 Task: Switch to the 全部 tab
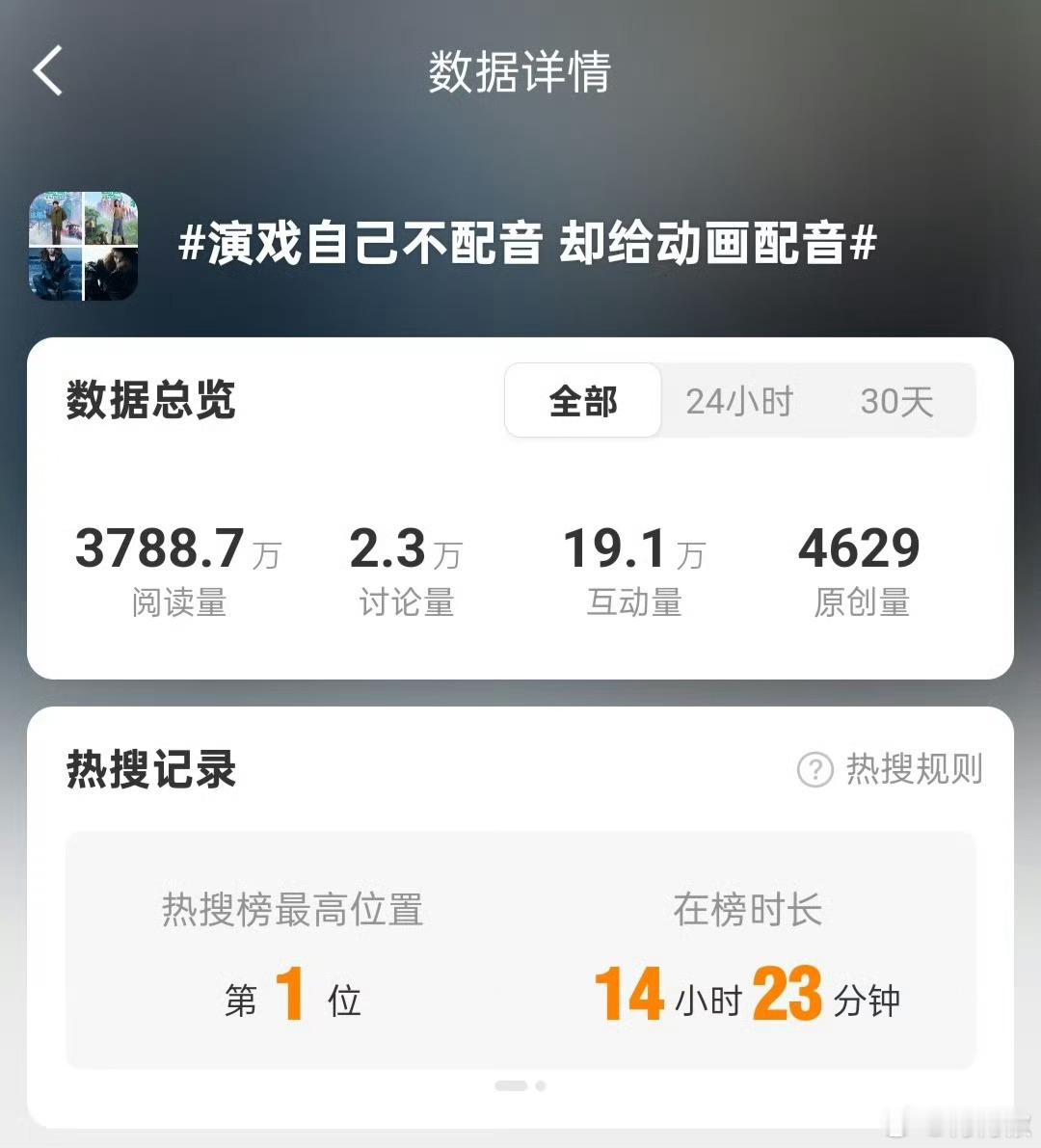[x=582, y=401]
